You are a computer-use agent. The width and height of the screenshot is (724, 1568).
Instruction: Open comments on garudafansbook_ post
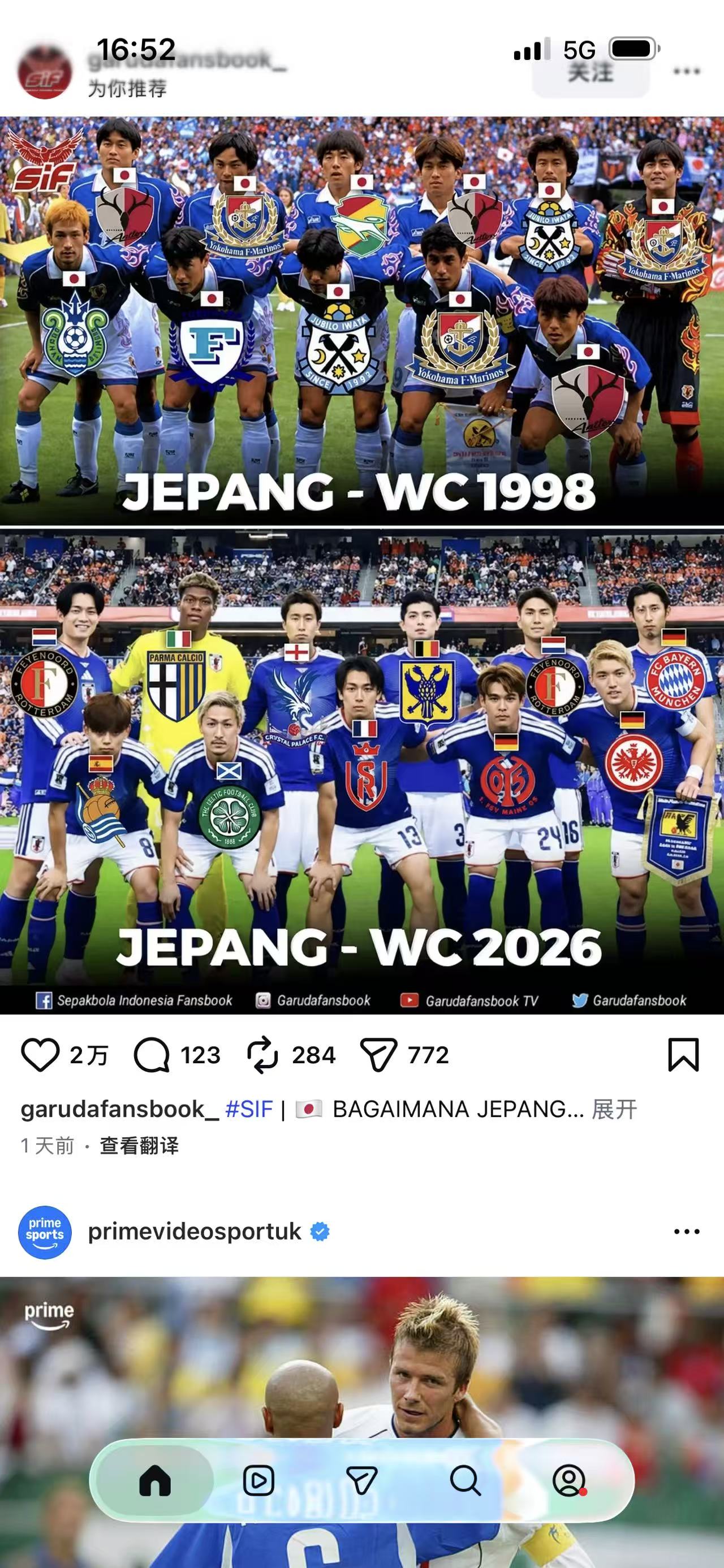tap(152, 1055)
